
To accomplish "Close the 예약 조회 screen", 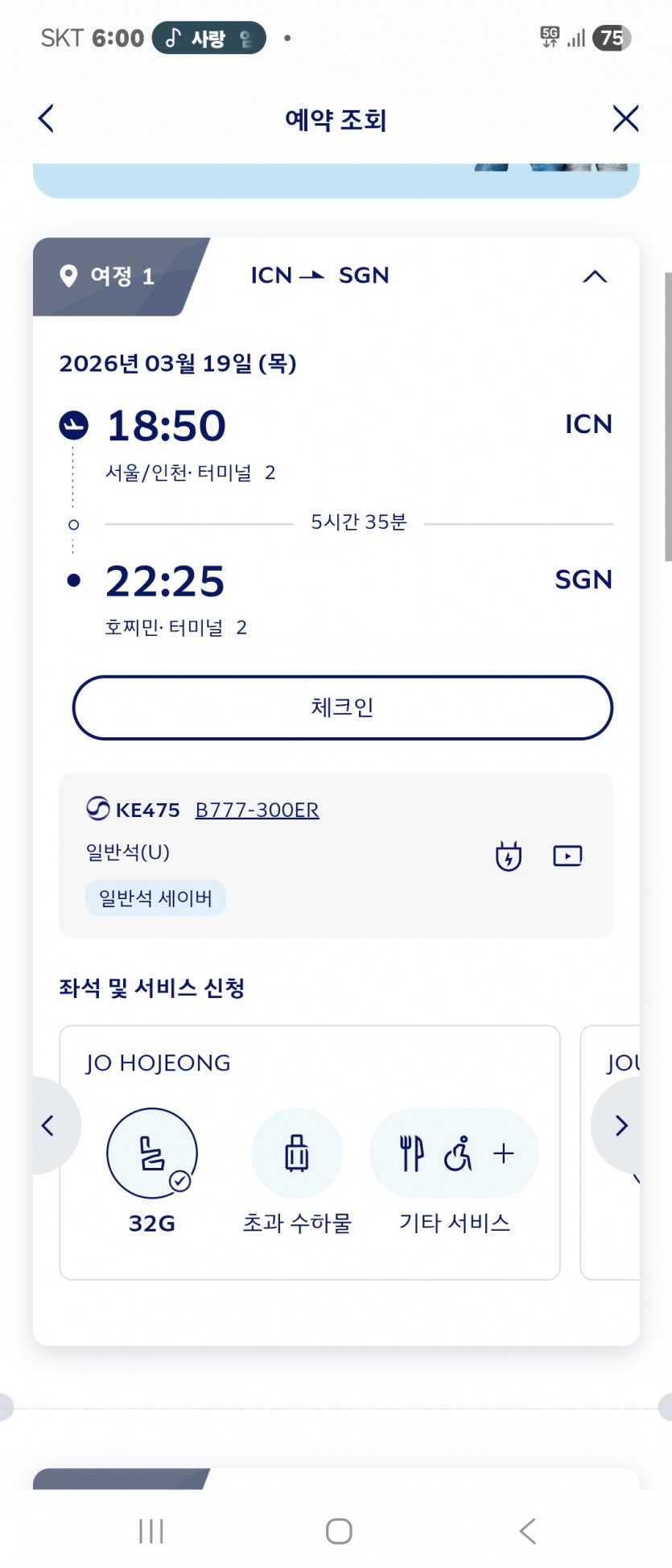I will coord(625,119).
